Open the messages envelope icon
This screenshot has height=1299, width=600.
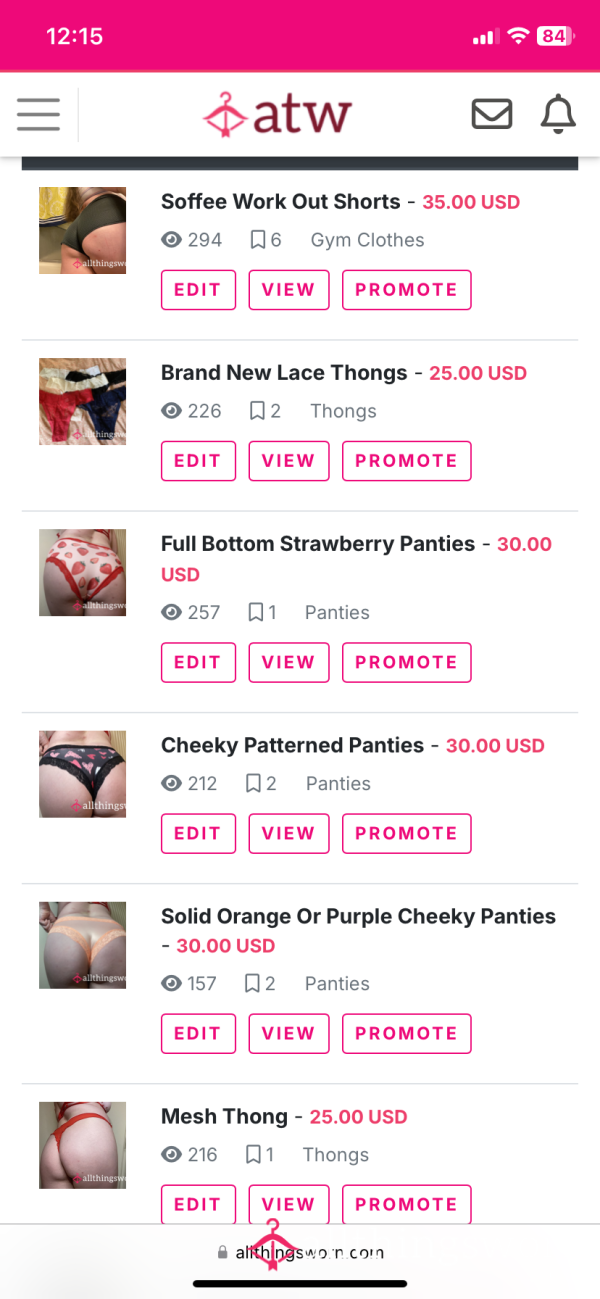492,114
